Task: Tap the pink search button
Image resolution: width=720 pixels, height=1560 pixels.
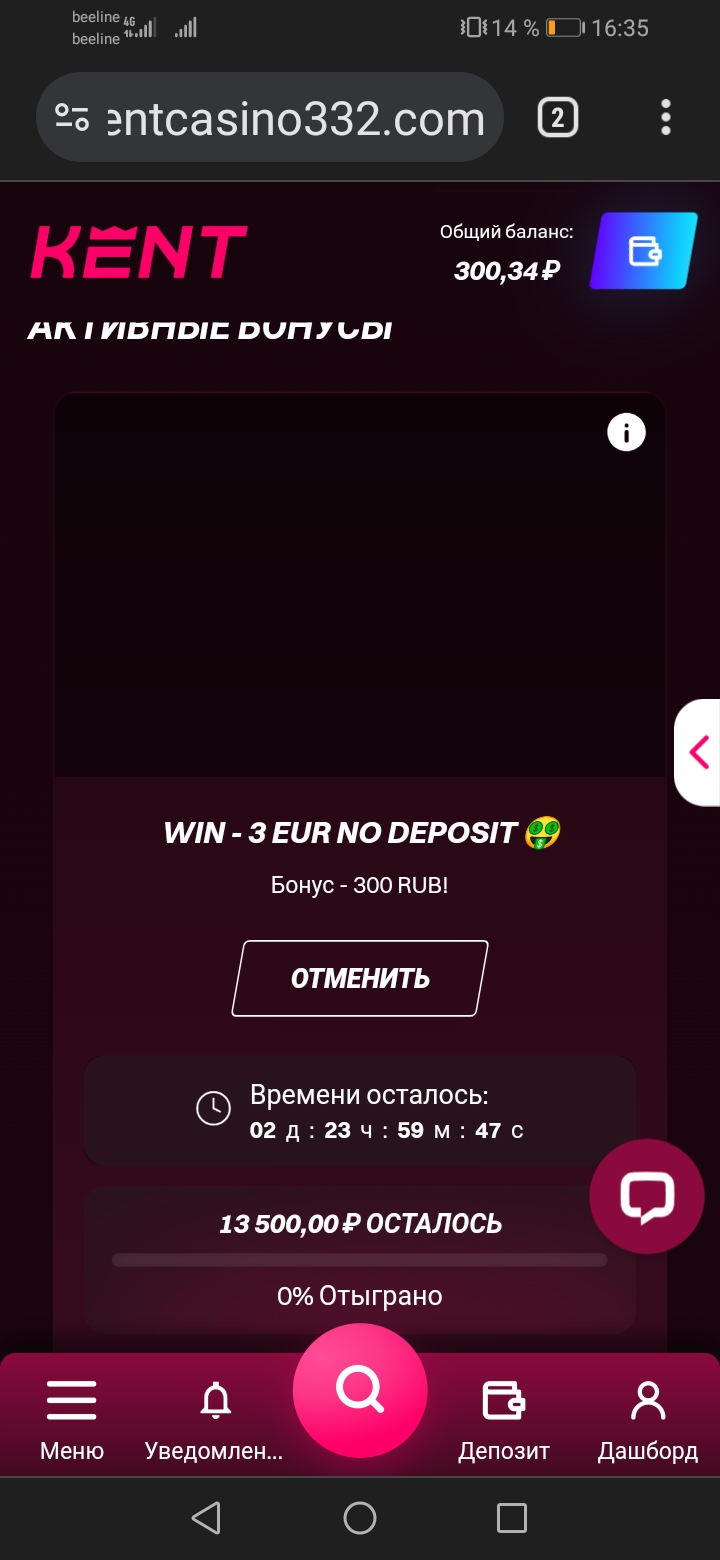Action: pos(360,1390)
